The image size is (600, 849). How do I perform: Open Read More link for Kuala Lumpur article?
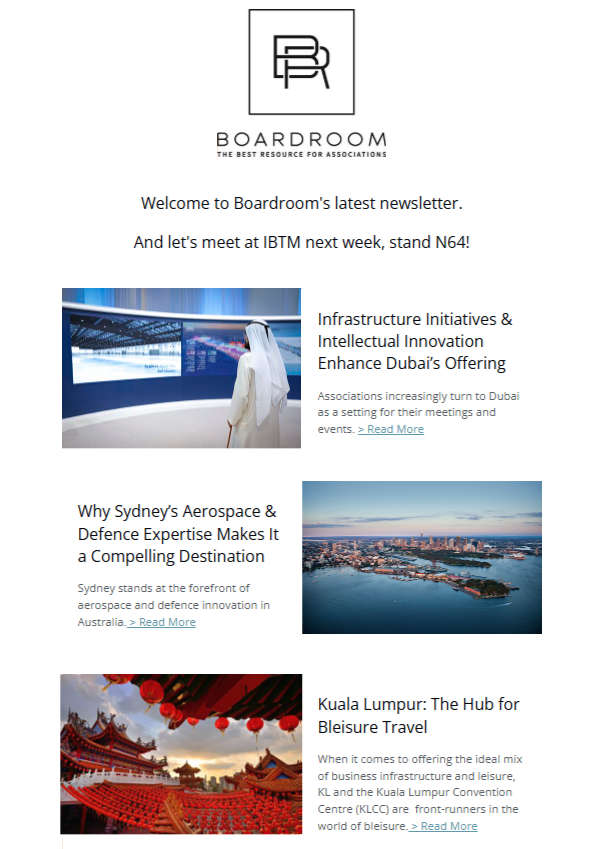[x=444, y=826]
